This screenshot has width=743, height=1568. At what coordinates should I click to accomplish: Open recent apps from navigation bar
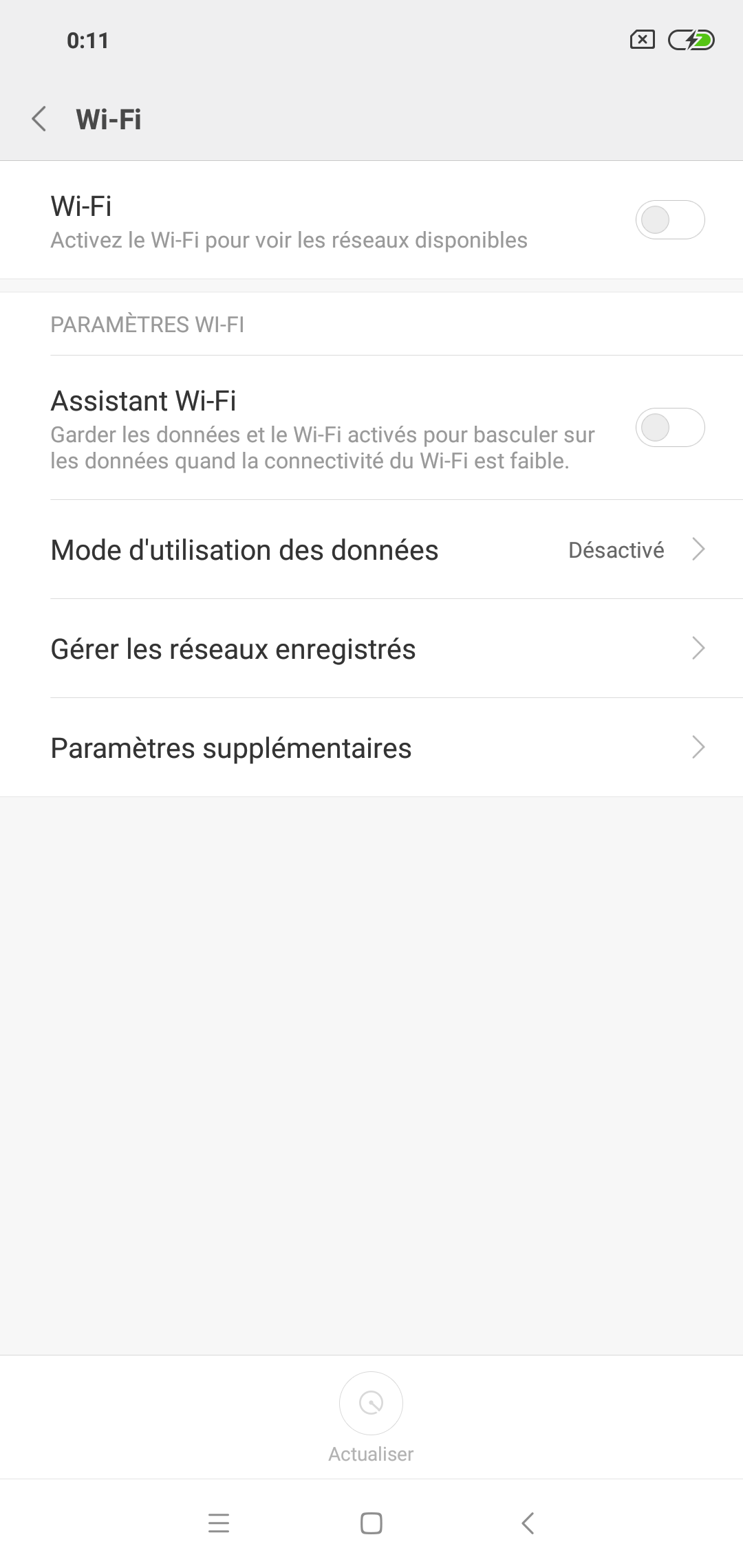[219, 1523]
